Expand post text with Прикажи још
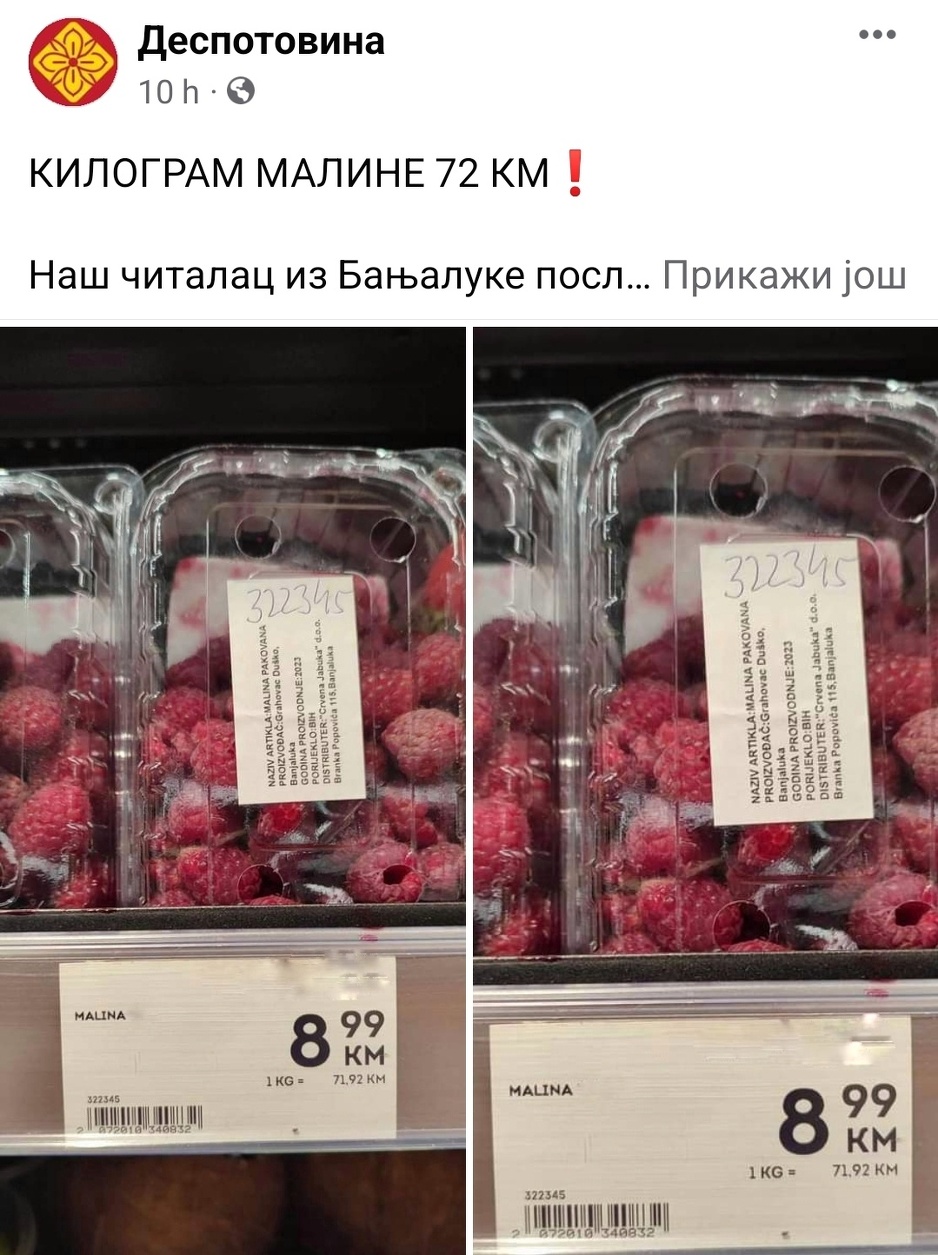 [x=784, y=274]
